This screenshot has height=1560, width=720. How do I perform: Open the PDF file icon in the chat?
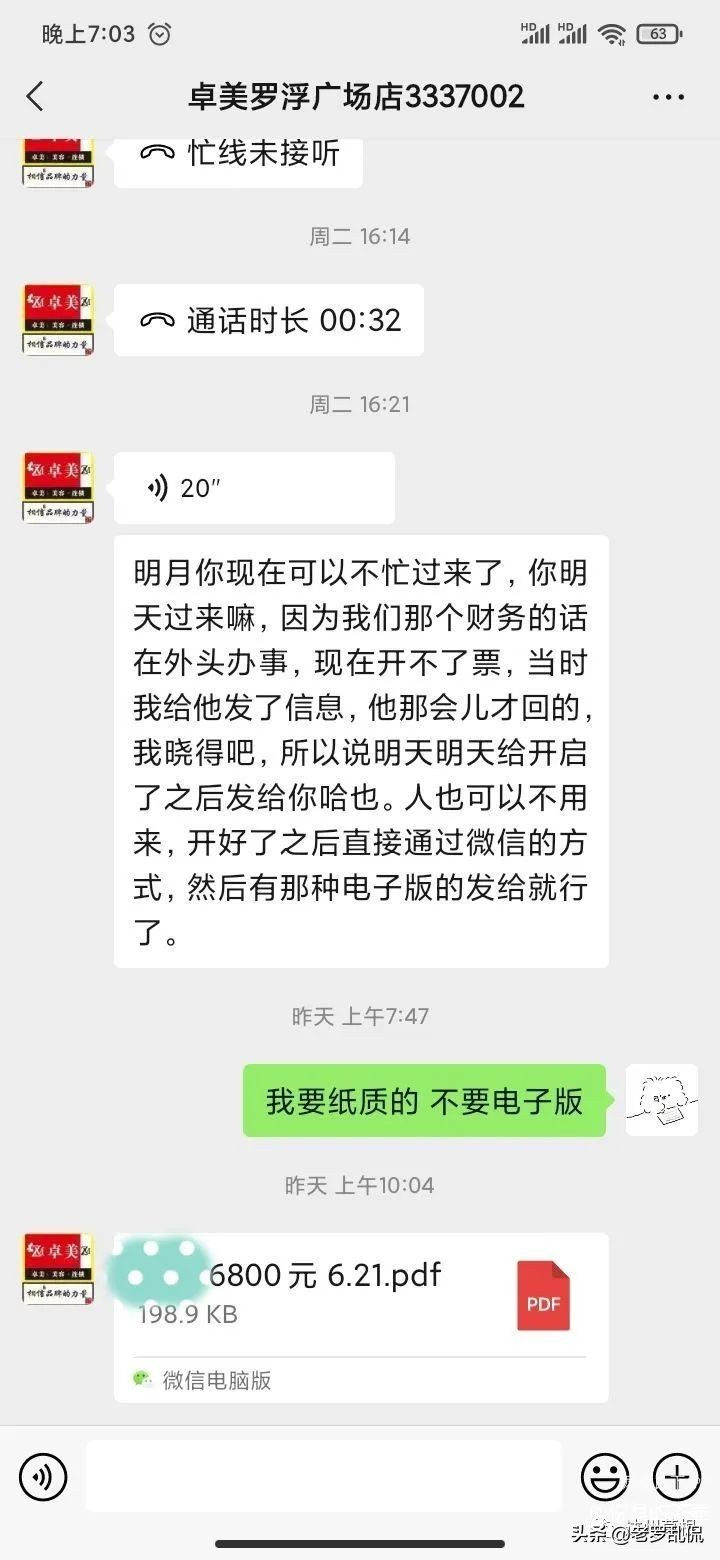click(543, 1295)
